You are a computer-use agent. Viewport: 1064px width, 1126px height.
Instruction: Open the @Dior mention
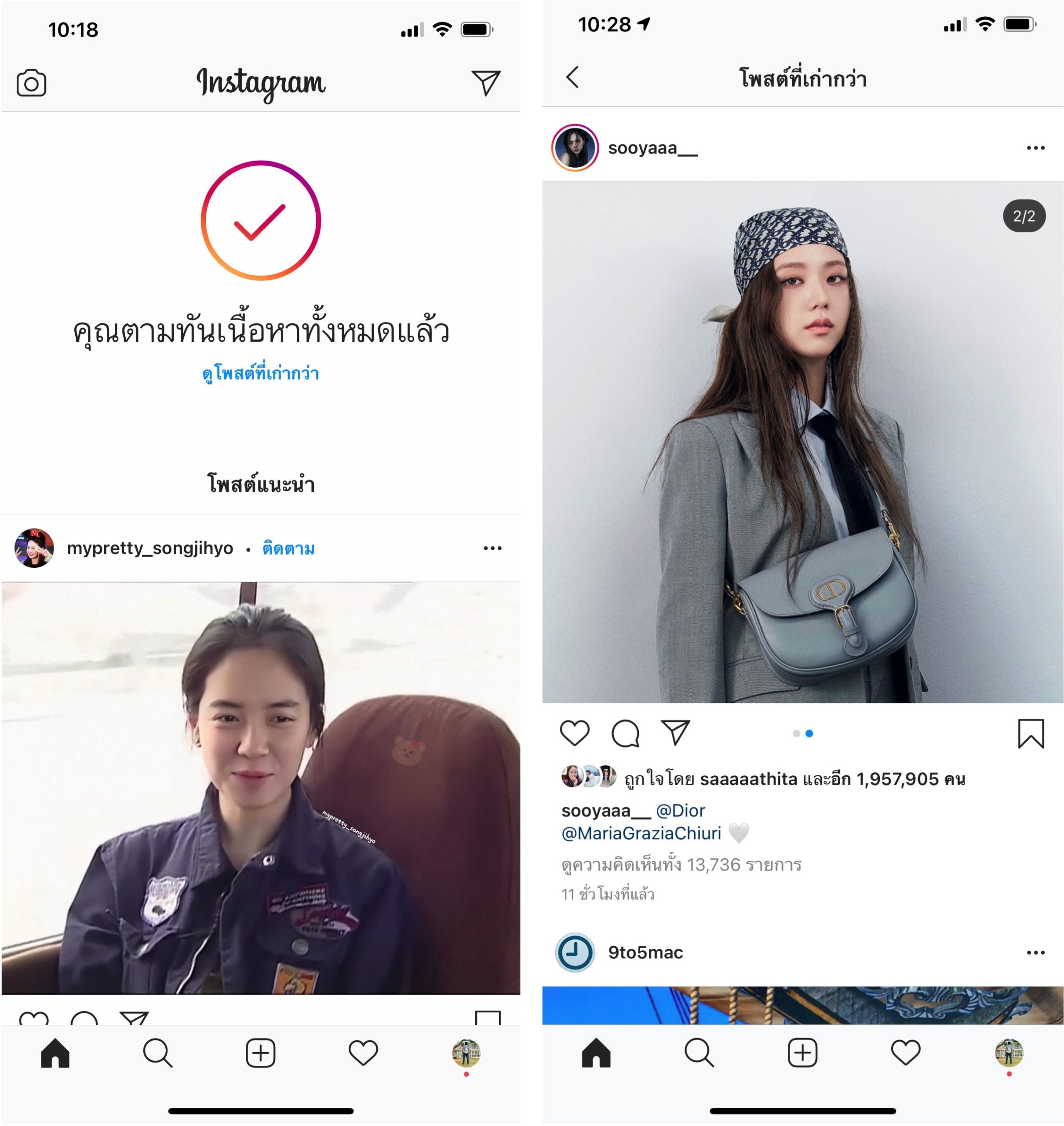tap(680, 811)
